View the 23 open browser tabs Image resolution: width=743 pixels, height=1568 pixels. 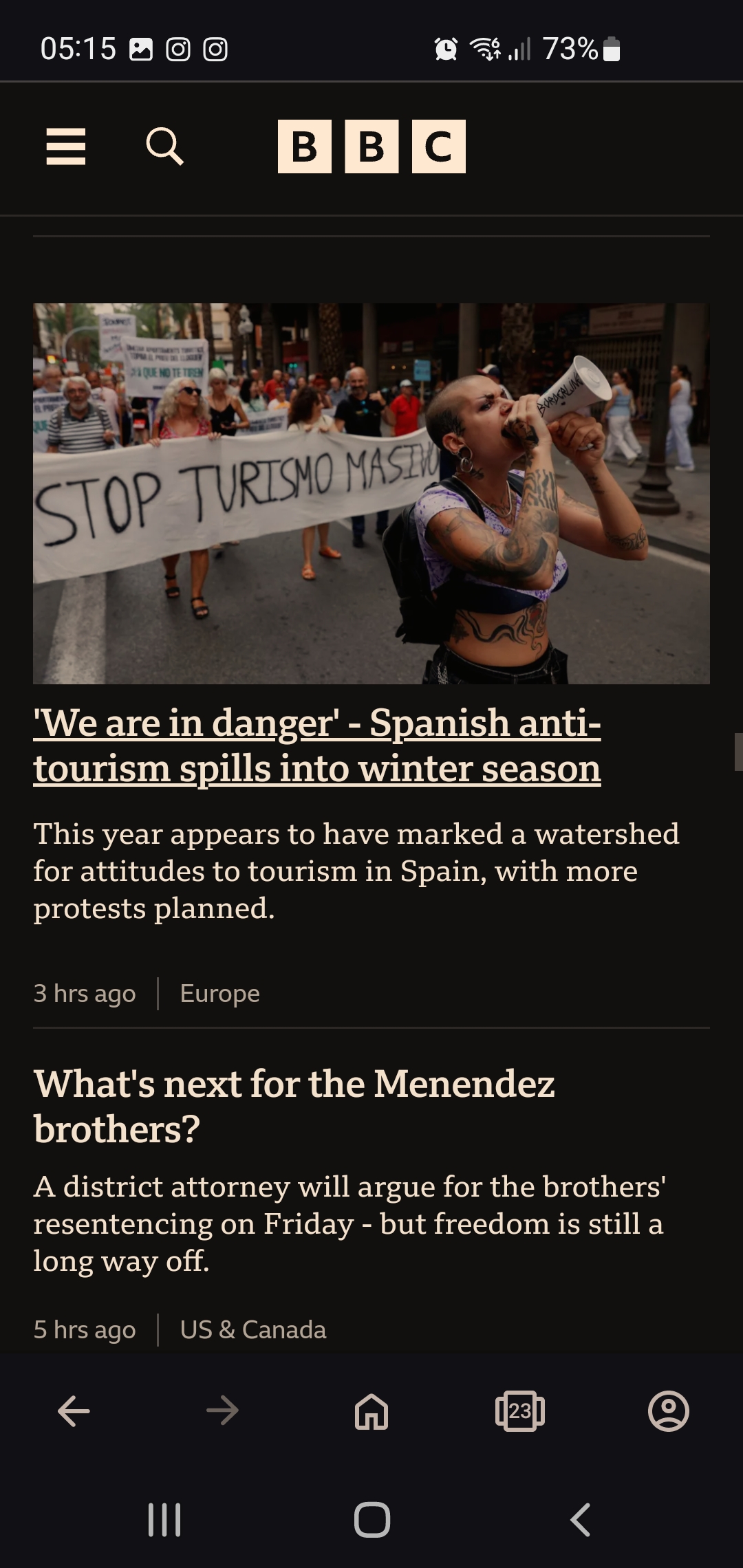click(520, 1411)
